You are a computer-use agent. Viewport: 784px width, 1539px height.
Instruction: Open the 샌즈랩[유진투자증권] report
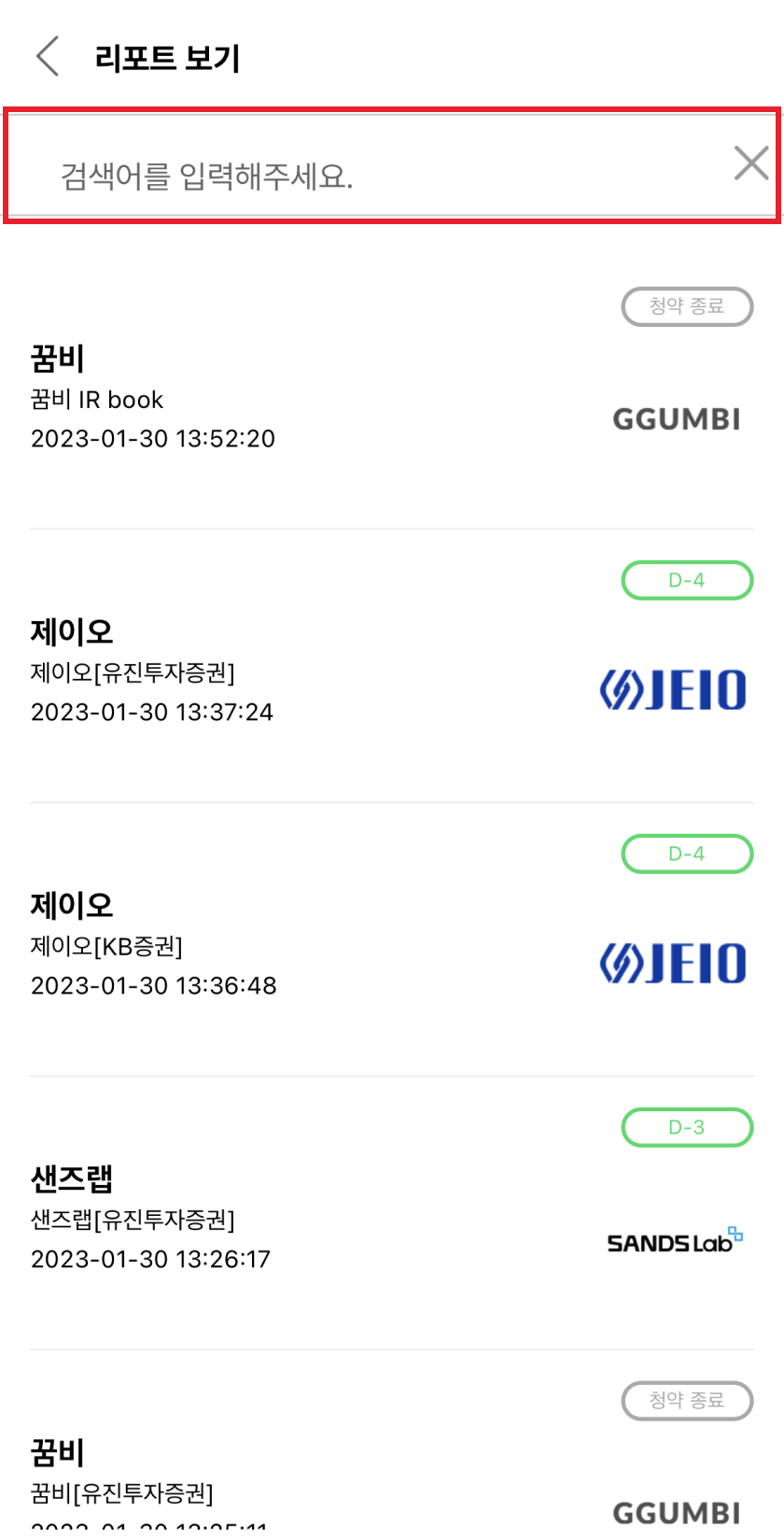[392, 1213]
